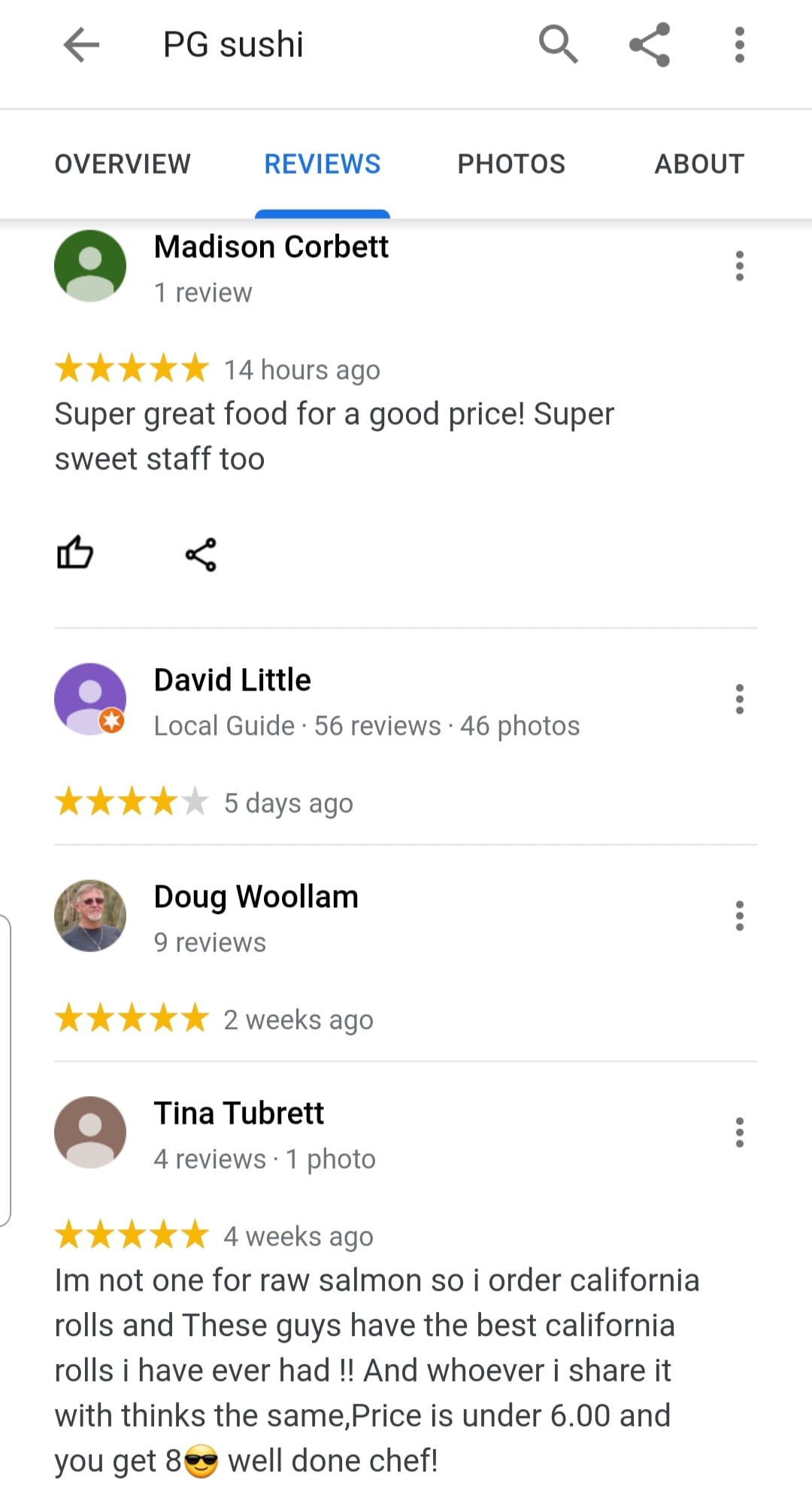Open options for David Little's review
The image size is (812, 1485).
click(x=740, y=699)
